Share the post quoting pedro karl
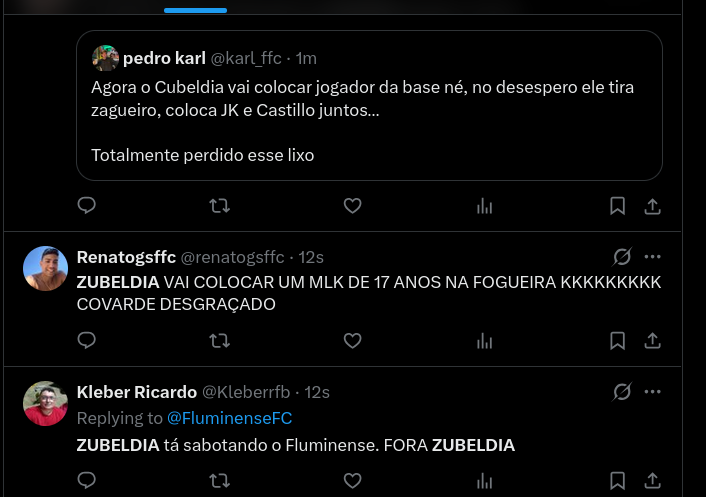This screenshot has height=497, width=706. click(652, 206)
